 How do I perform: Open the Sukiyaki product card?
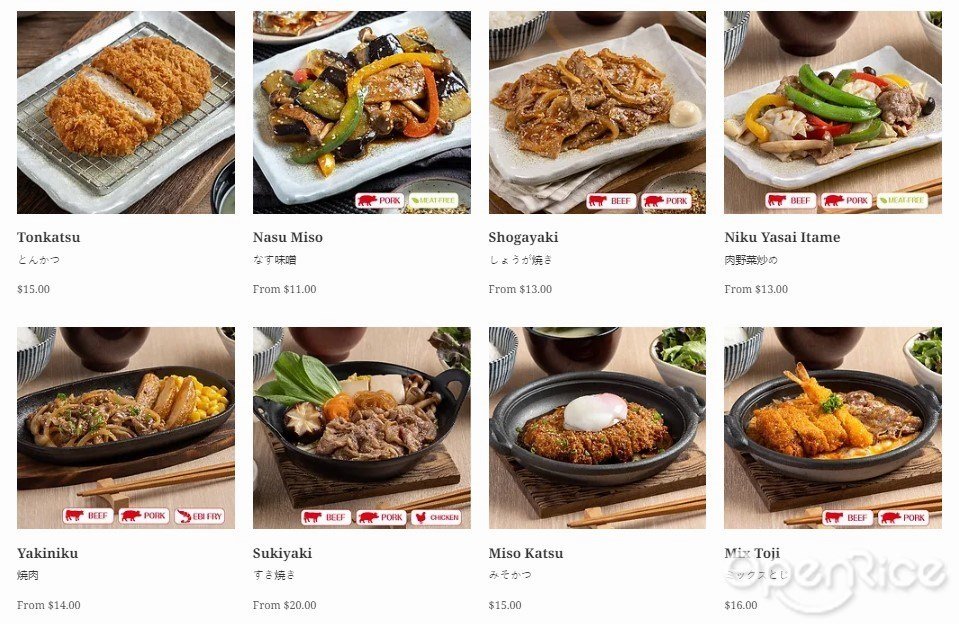point(361,428)
